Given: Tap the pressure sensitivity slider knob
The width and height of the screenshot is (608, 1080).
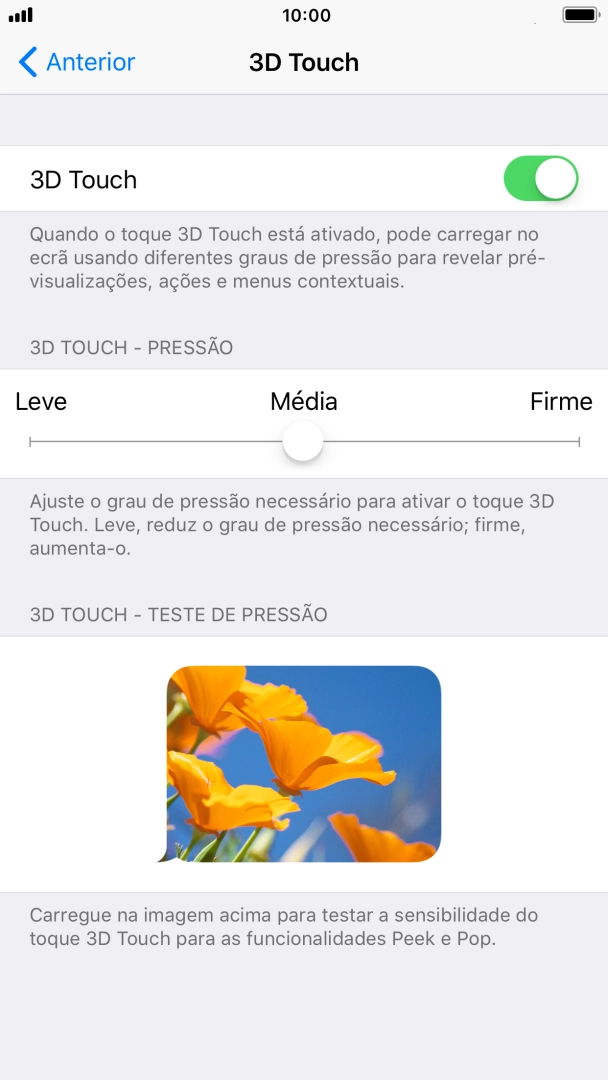Looking at the screenshot, I should pyautogui.click(x=303, y=442).
